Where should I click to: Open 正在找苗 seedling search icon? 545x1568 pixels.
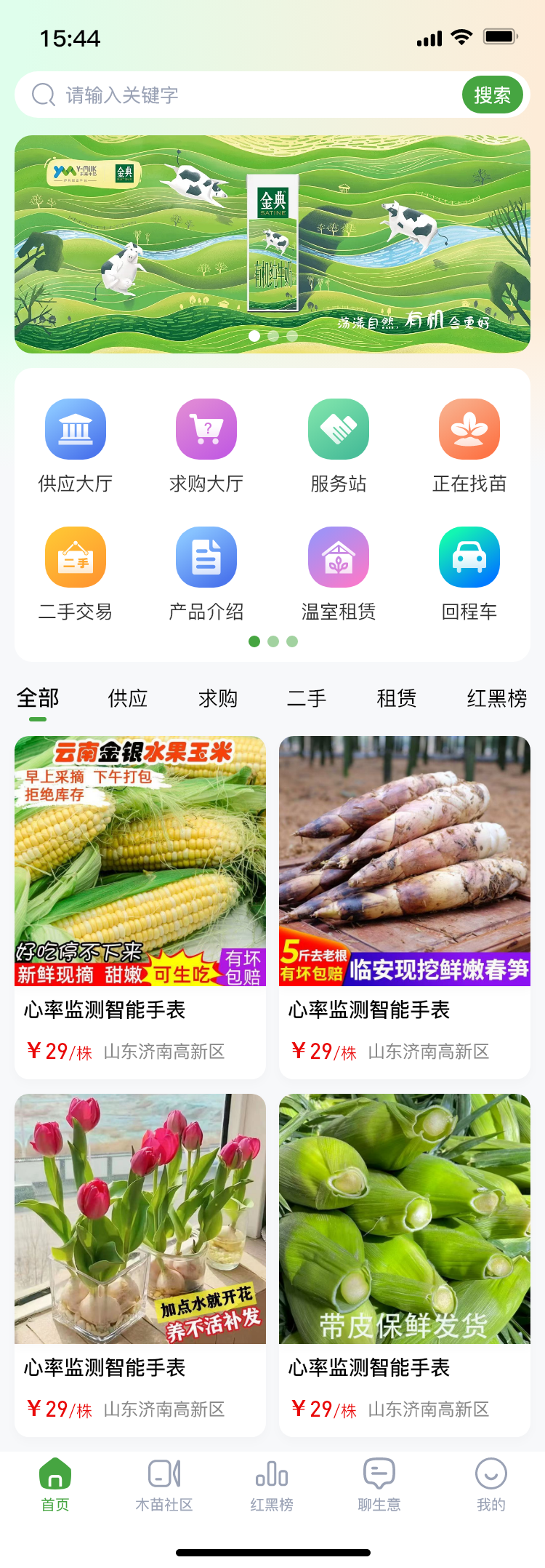coord(469,429)
